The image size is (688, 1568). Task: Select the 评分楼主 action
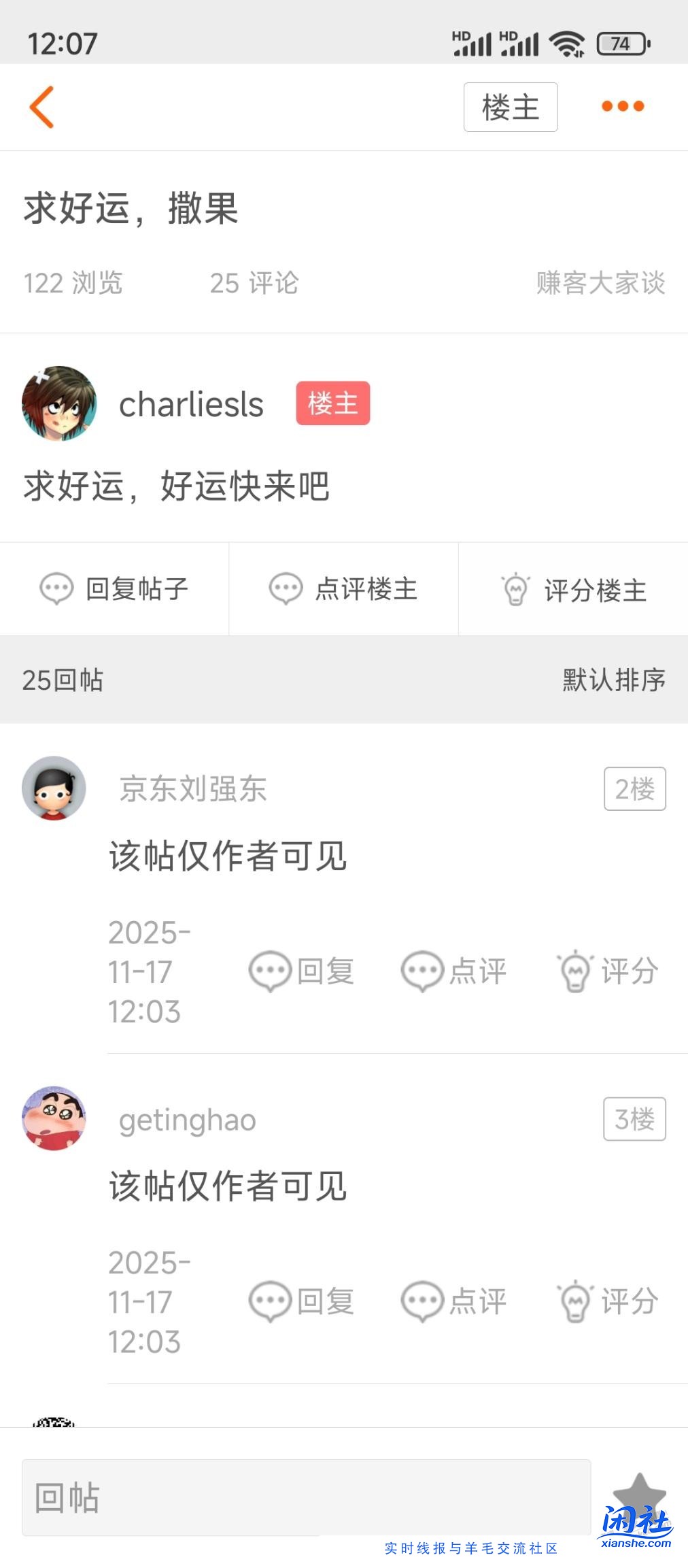(574, 589)
